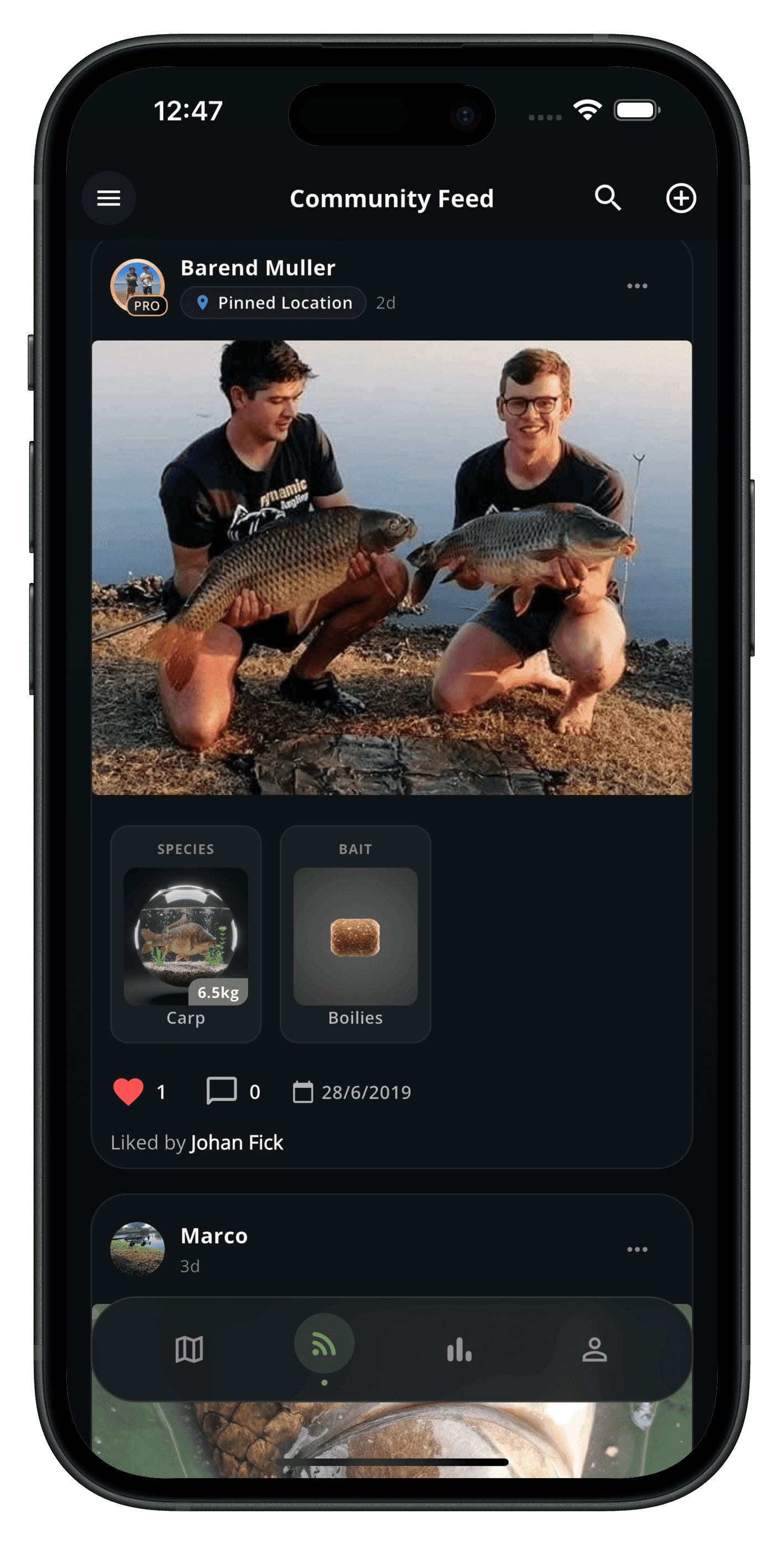784x1545 pixels.
Task: Tap the plus icon to create a post
Action: [681, 198]
